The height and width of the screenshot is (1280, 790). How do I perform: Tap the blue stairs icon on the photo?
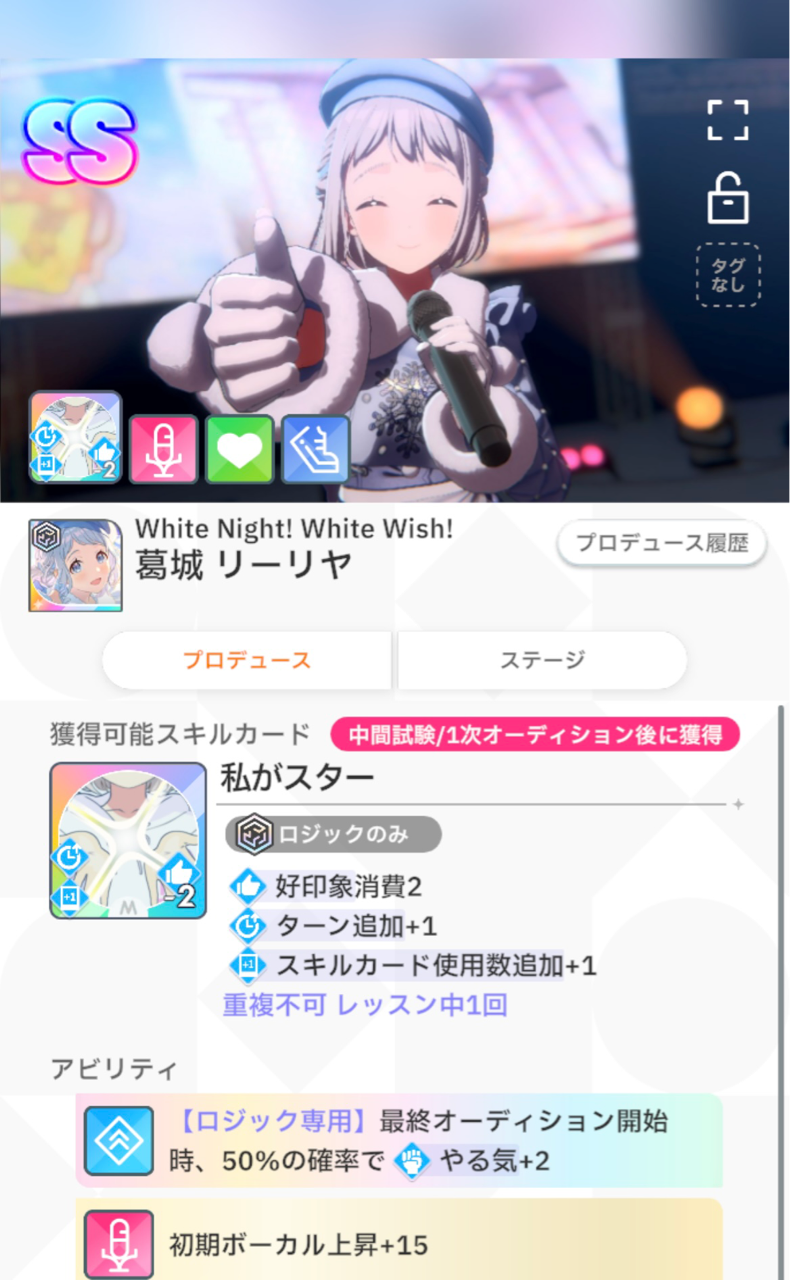coord(316,449)
